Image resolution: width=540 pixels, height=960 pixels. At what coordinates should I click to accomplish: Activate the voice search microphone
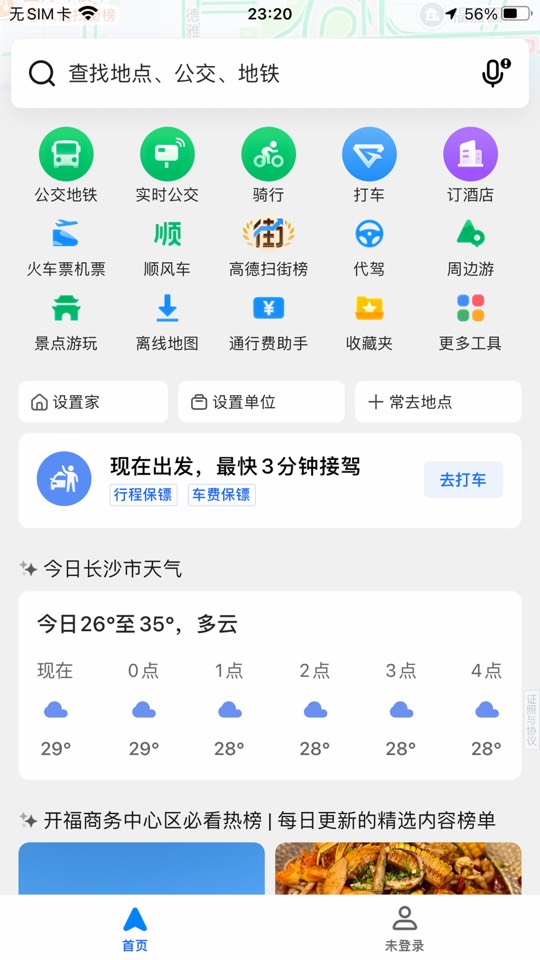point(495,73)
